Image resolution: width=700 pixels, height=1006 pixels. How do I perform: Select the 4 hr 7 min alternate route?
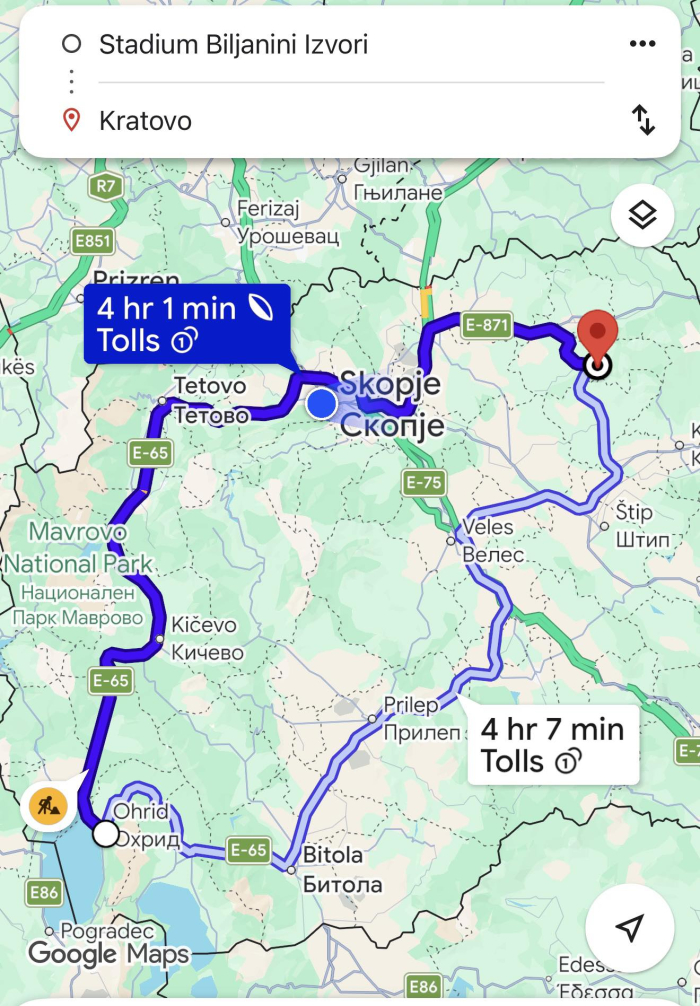coord(552,745)
